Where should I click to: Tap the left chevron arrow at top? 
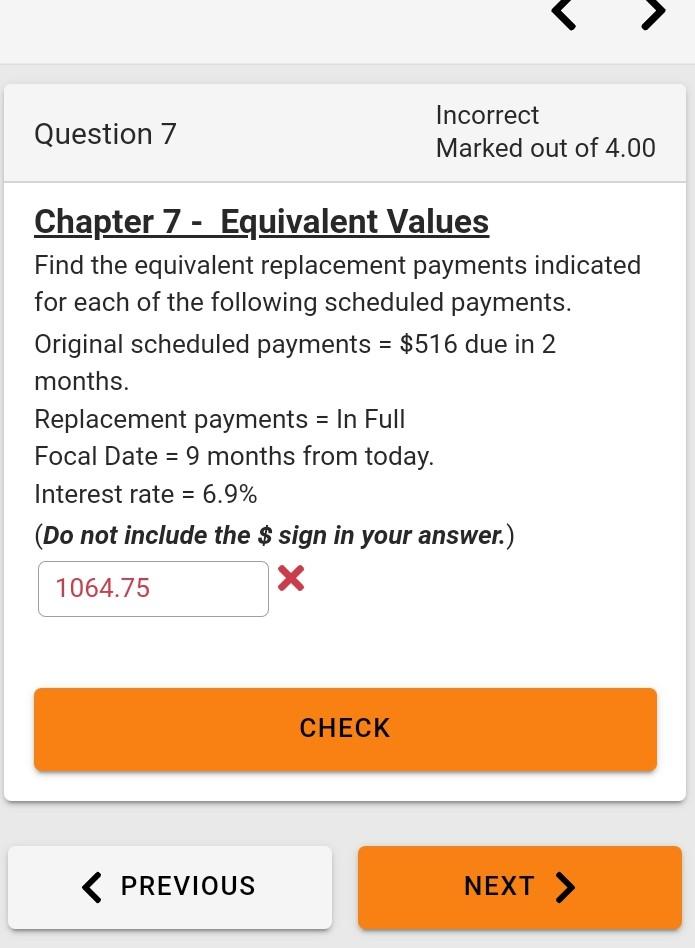coord(565,13)
